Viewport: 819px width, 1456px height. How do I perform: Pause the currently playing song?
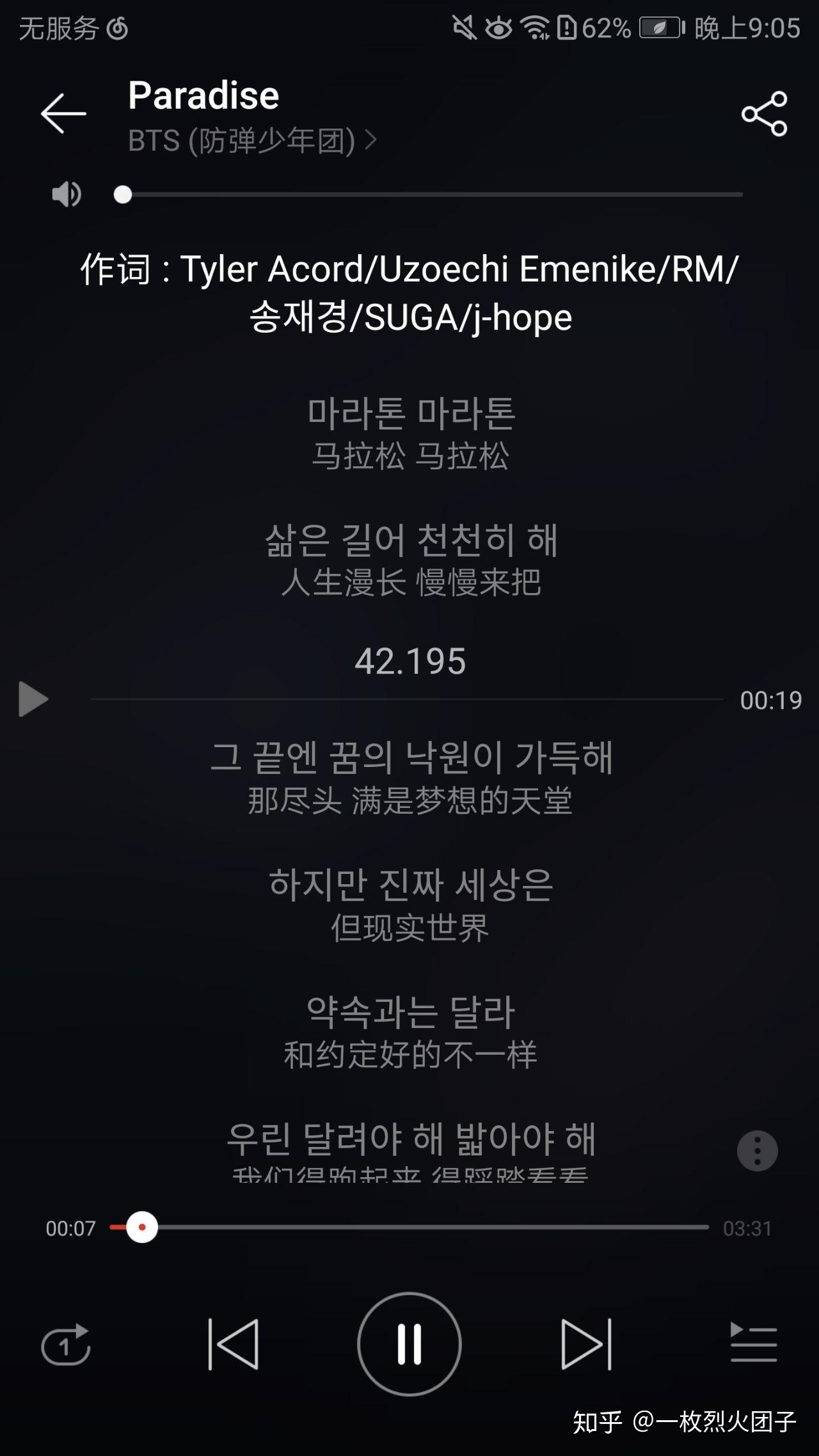click(x=409, y=1345)
